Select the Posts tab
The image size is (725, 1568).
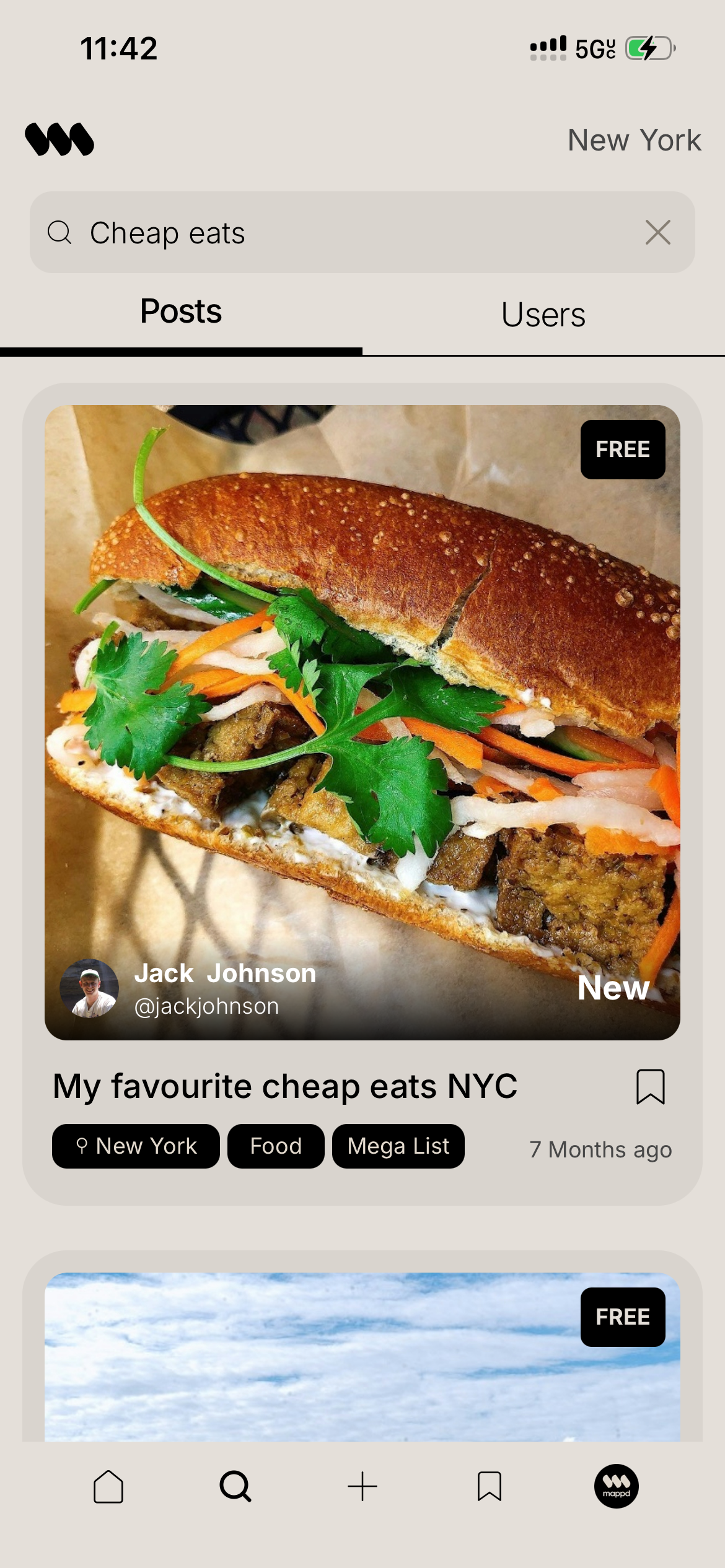click(x=181, y=312)
